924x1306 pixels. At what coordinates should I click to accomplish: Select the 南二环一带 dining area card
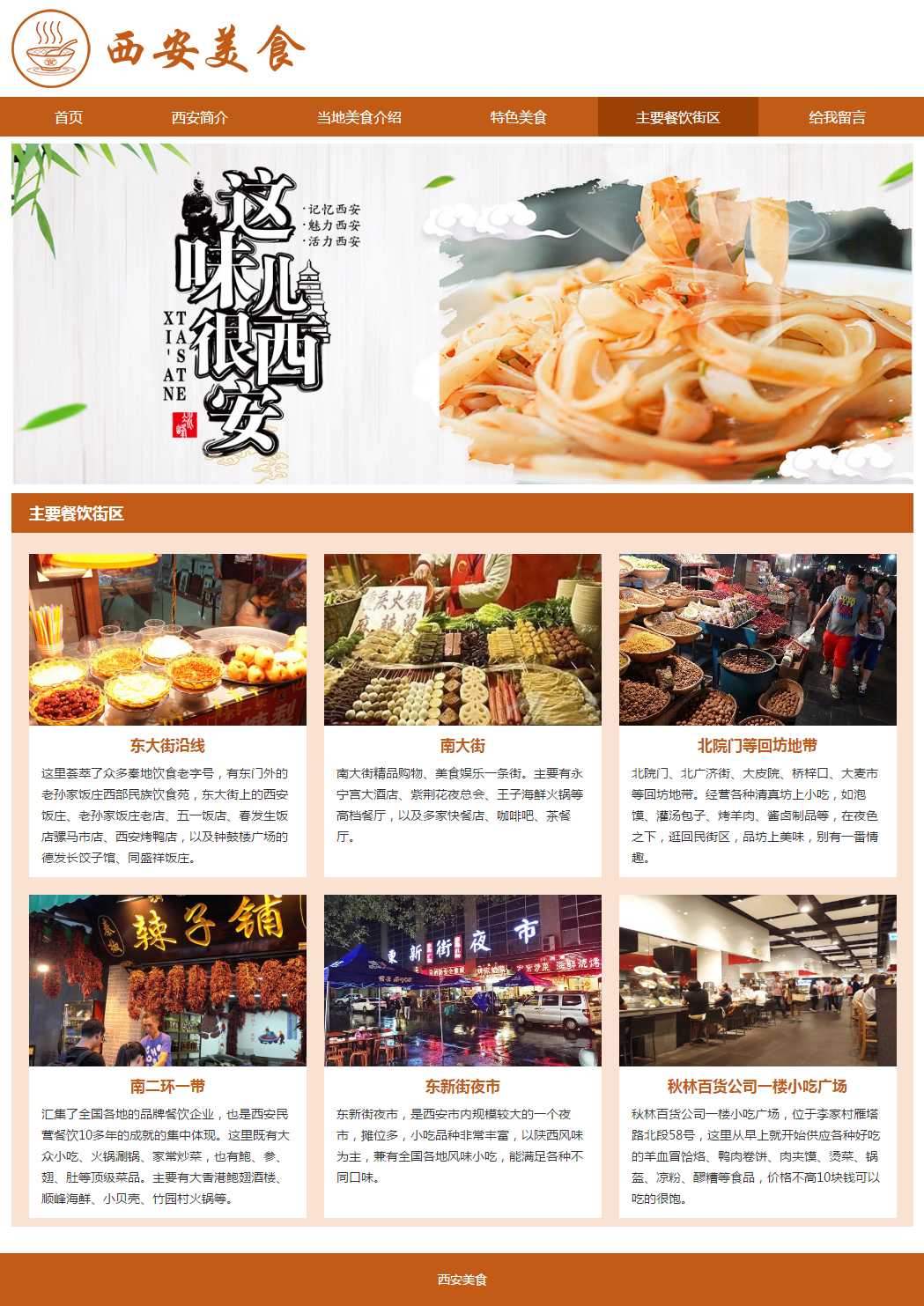pyautogui.click(x=167, y=1086)
